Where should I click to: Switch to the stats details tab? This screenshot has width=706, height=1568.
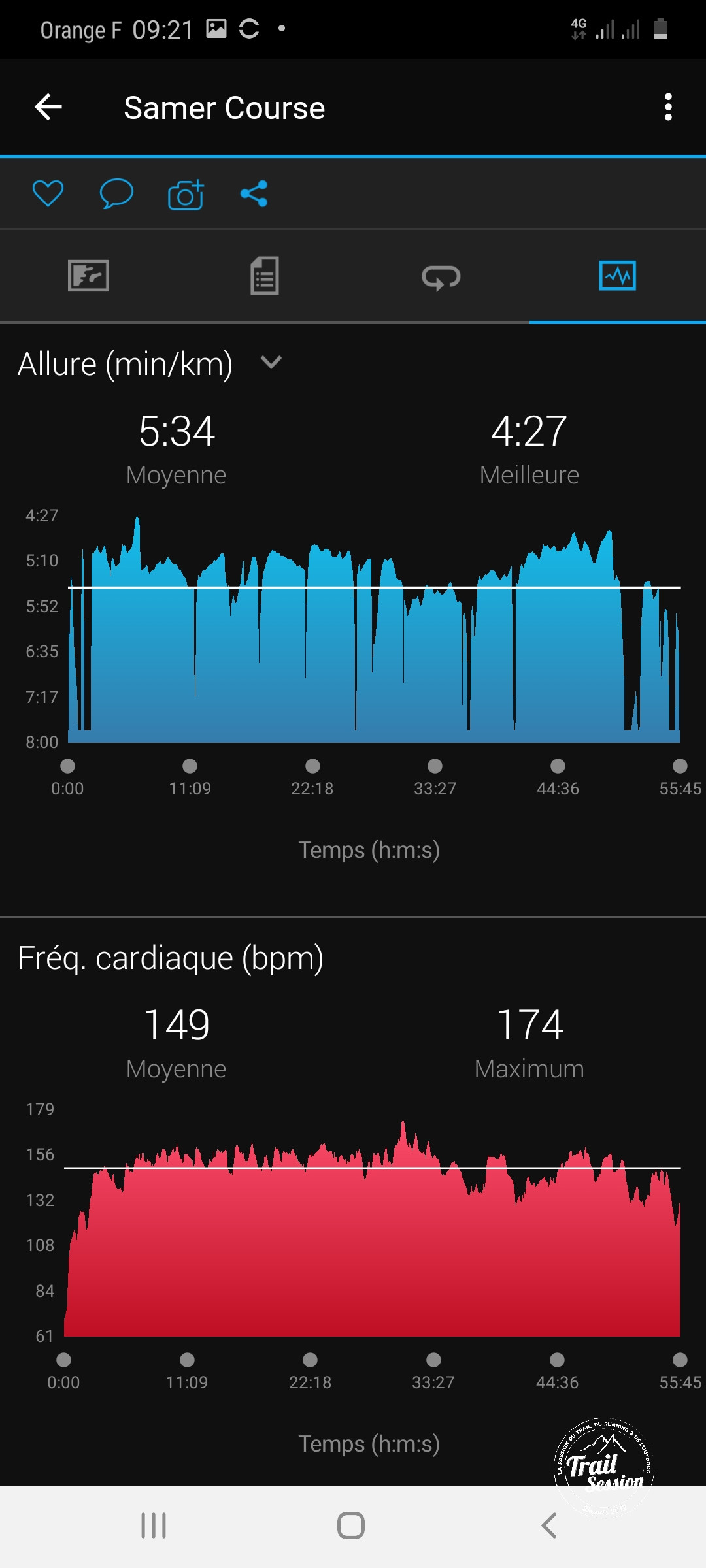pyautogui.click(x=265, y=276)
